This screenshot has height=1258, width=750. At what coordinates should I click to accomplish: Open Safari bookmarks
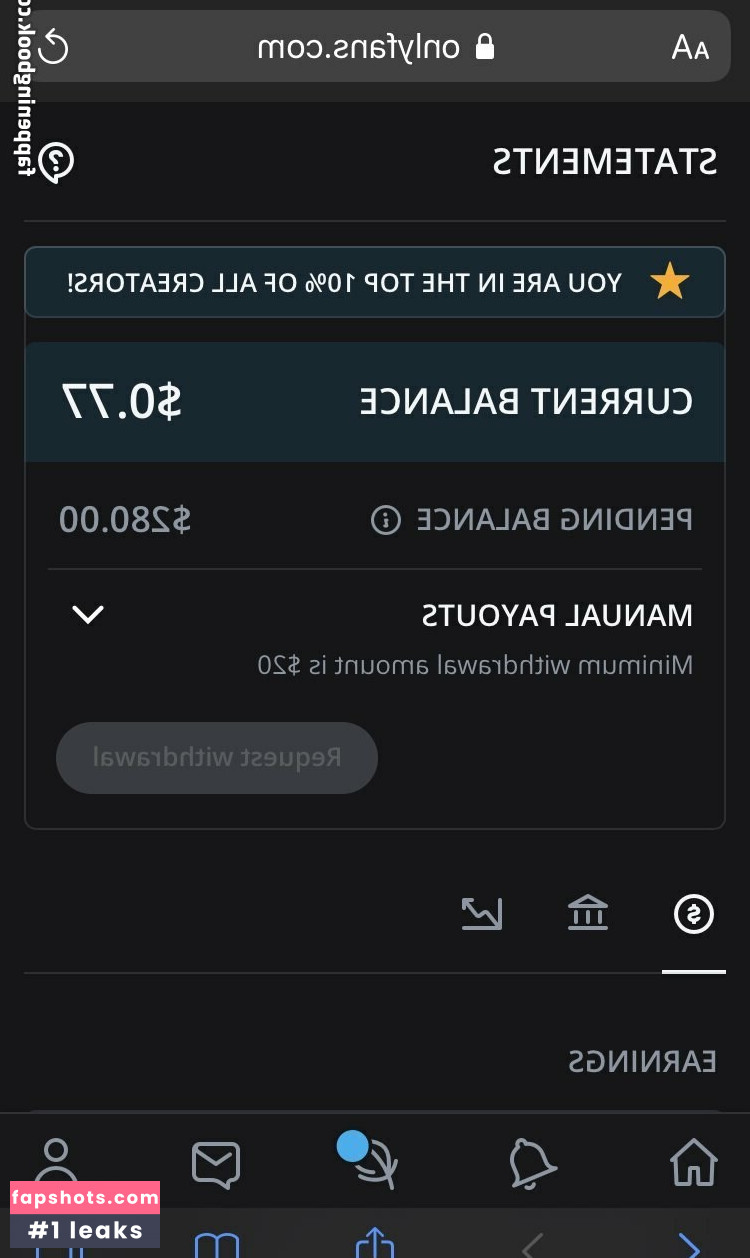[216, 1245]
